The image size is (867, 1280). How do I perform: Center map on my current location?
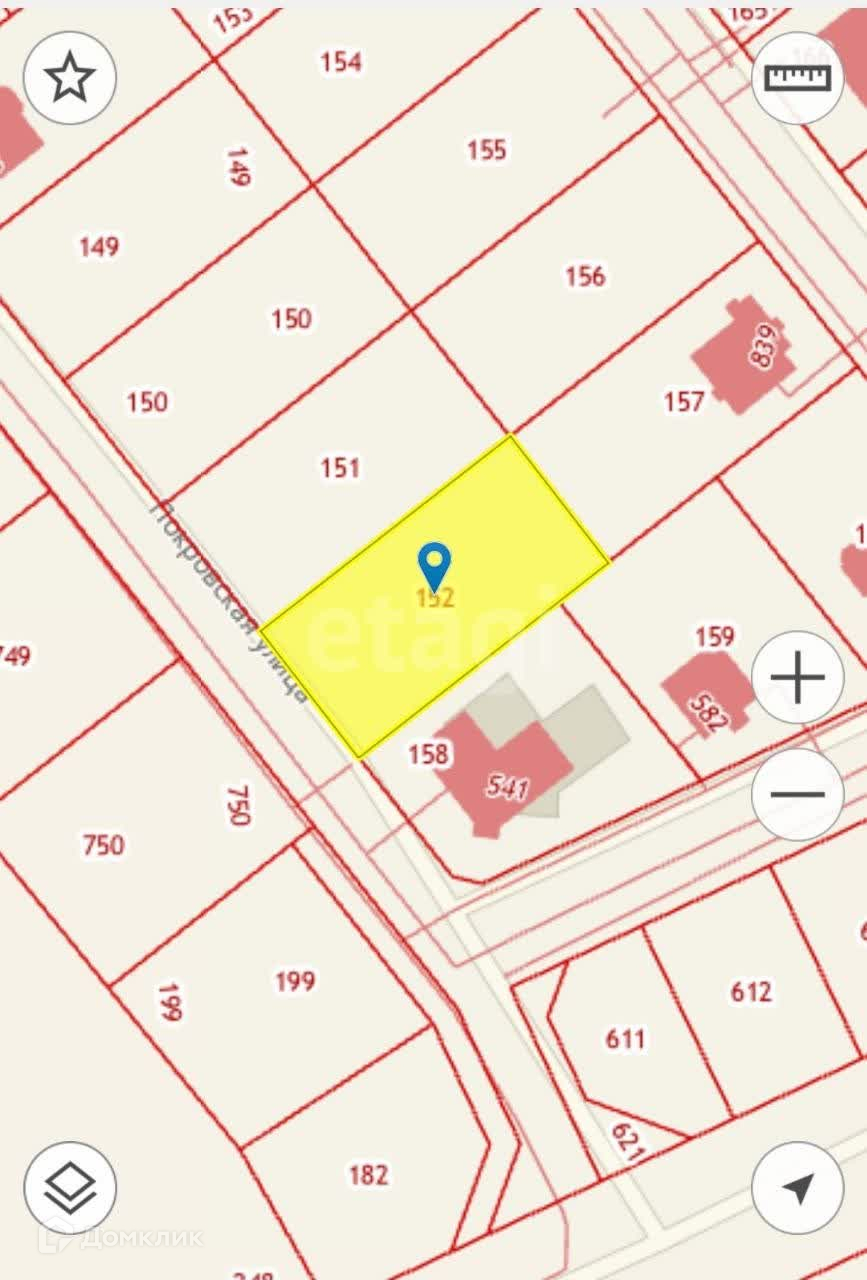click(797, 1188)
